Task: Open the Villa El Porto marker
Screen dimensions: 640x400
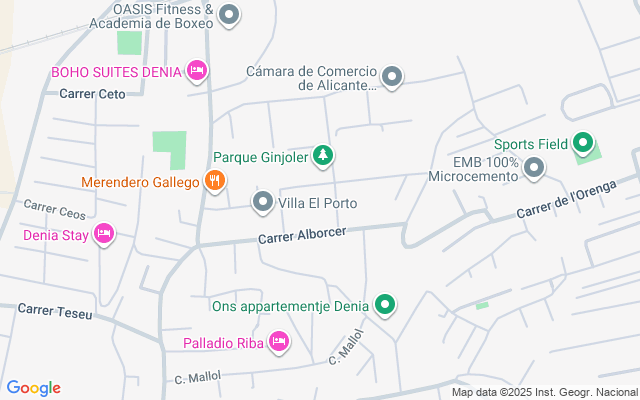Action: pyautogui.click(x=264, y=202)
